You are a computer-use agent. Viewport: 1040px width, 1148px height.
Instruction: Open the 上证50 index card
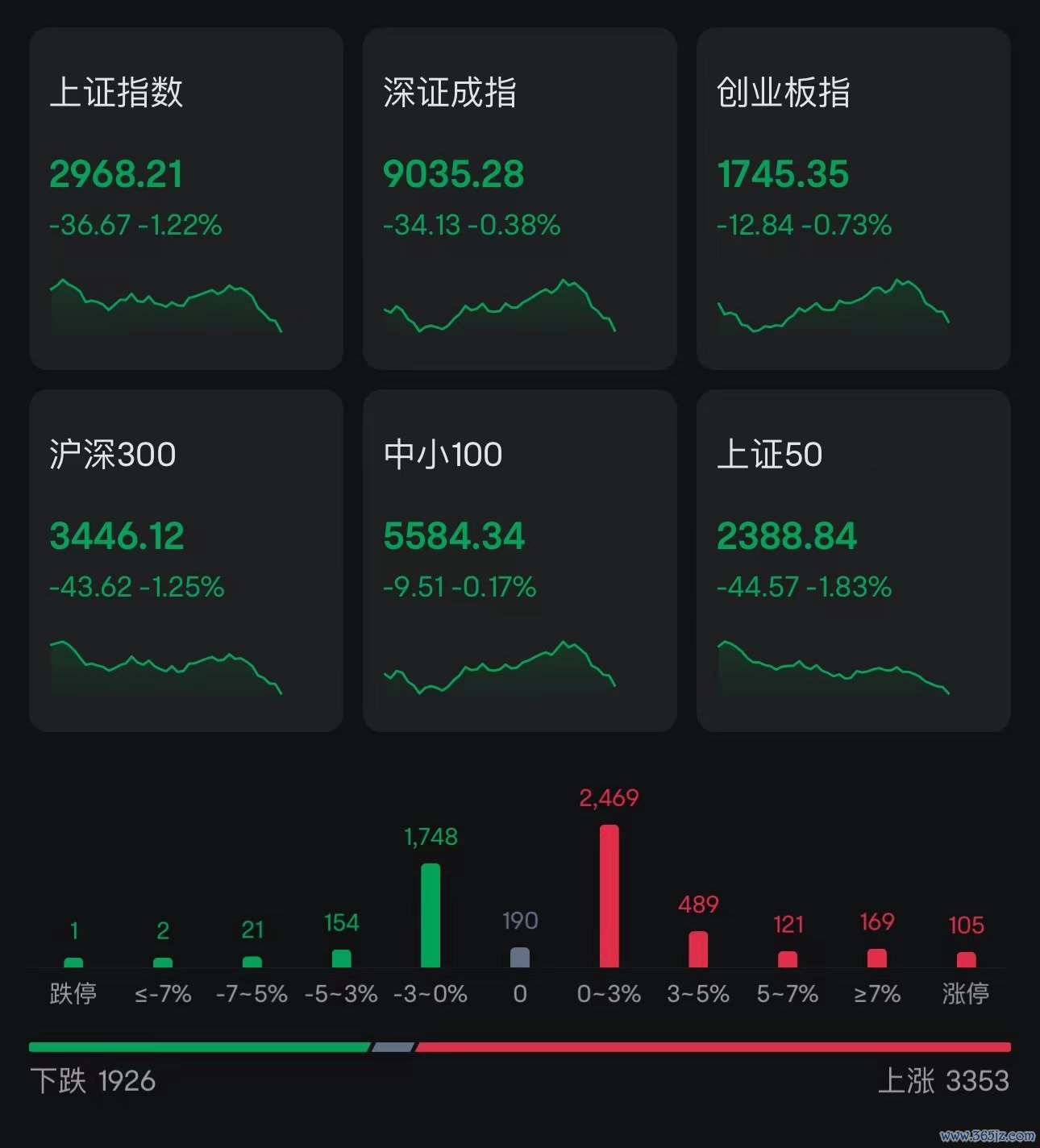click(855, 556)
